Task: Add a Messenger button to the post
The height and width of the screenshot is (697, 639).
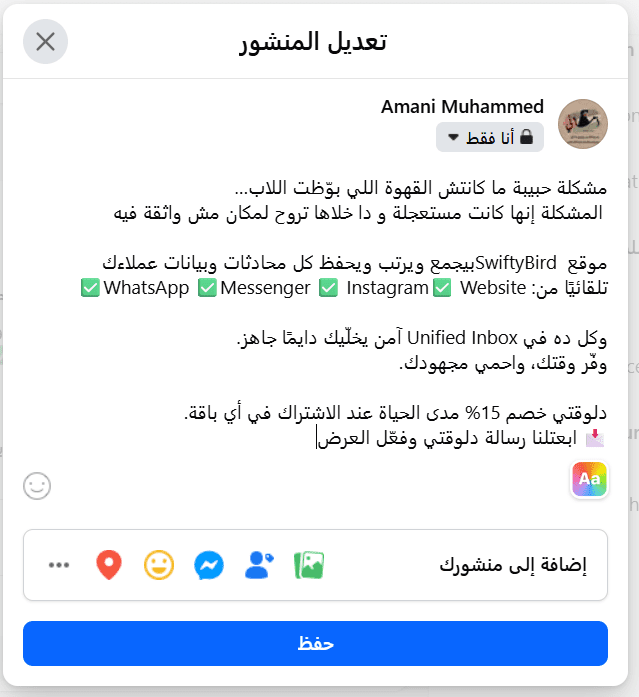Action: coord(209,565)
